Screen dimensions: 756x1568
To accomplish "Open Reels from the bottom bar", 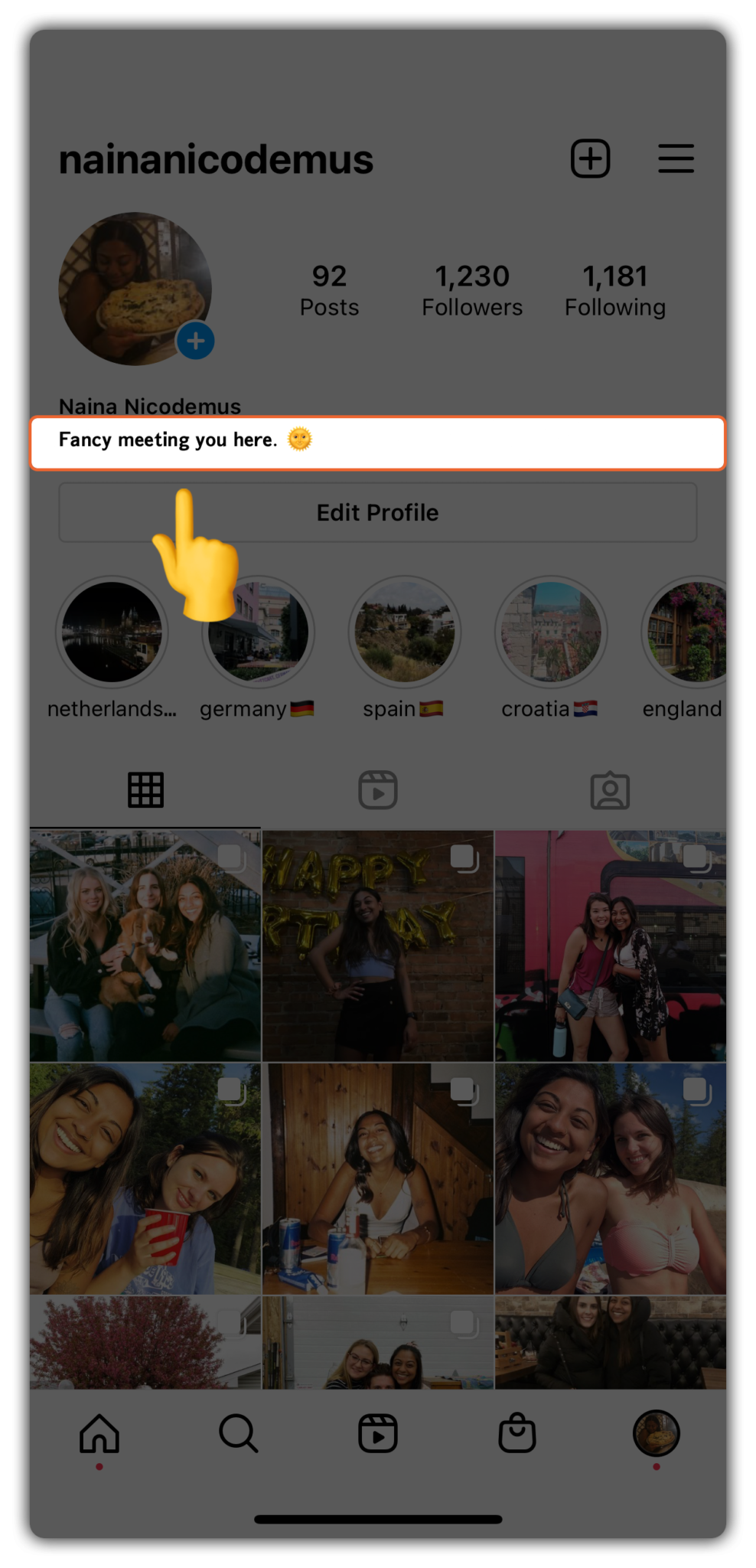I will [378, 1433].
